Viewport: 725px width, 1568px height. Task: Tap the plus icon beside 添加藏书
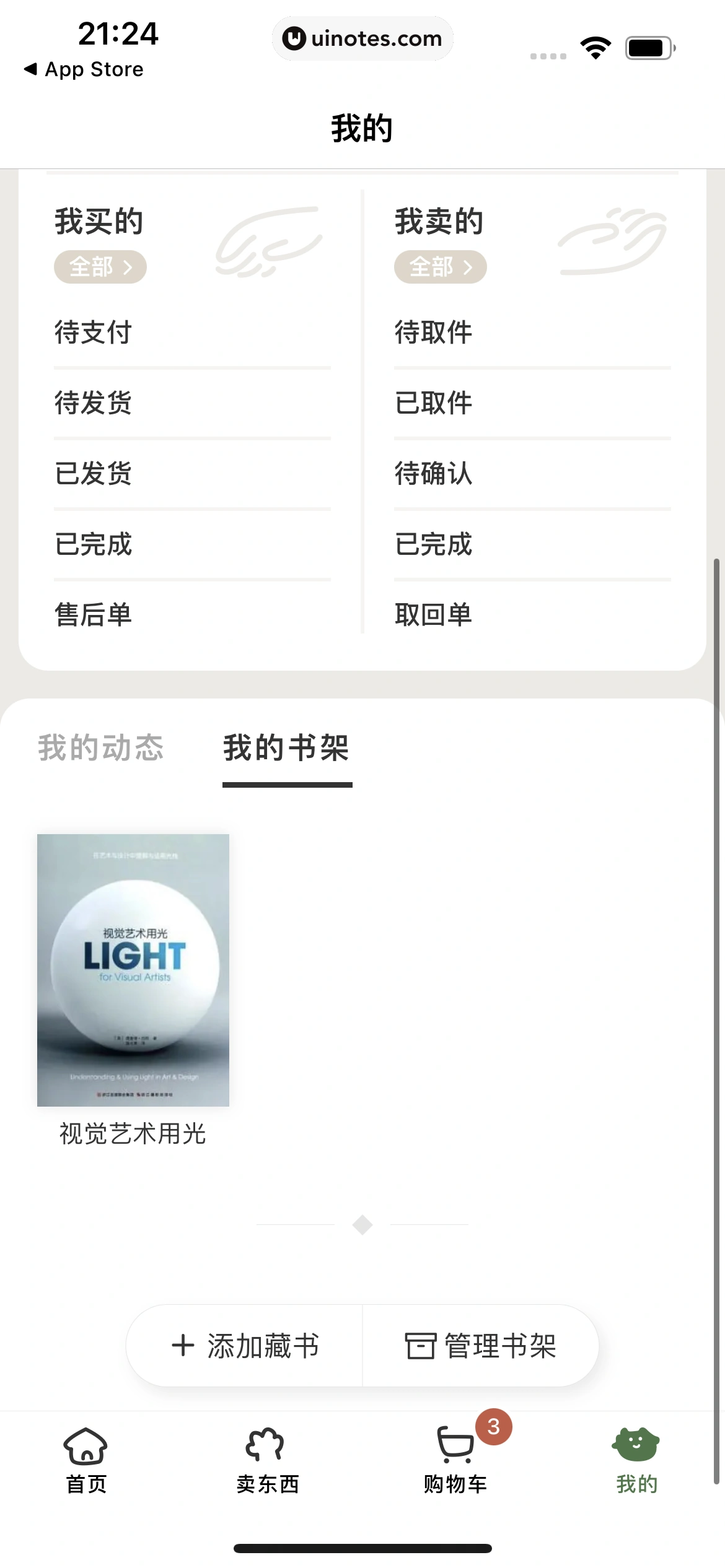pos(183,1346)
